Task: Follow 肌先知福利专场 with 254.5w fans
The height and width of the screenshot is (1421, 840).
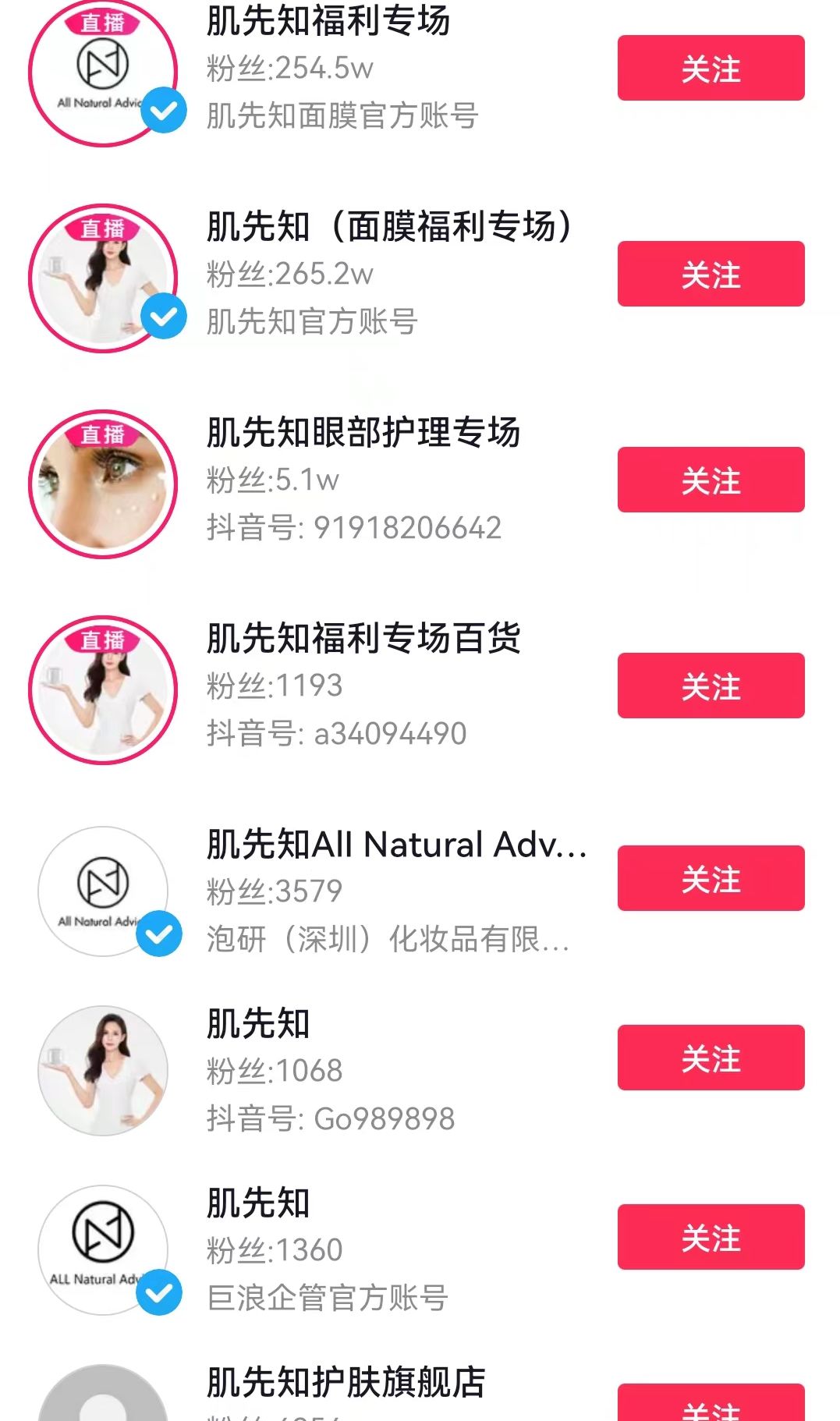Action: coord(711,68)
